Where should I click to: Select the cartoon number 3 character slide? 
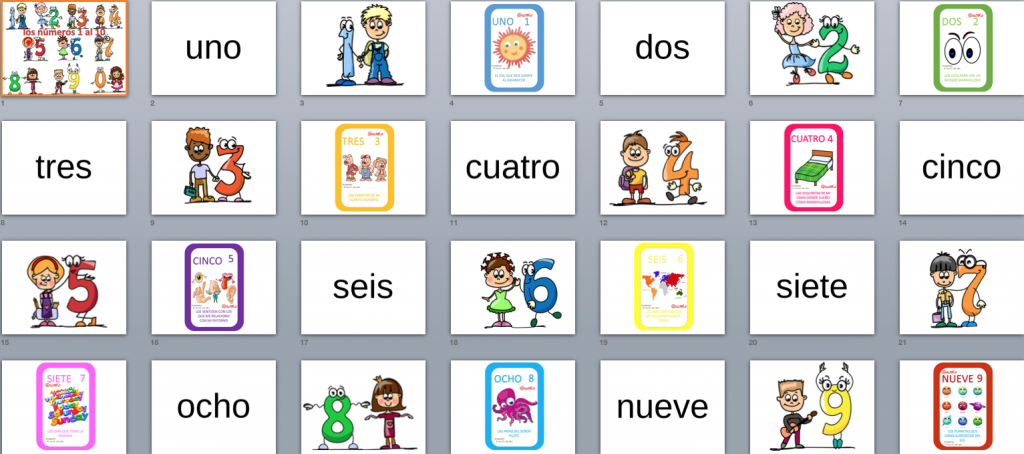click(x=213, y=167)
